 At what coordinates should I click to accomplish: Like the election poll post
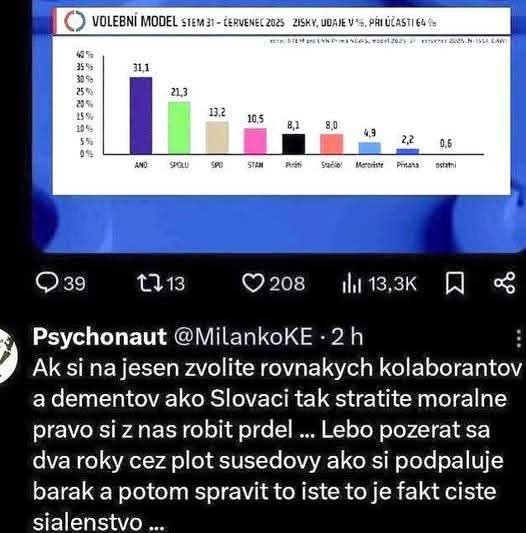coord(273,283)
